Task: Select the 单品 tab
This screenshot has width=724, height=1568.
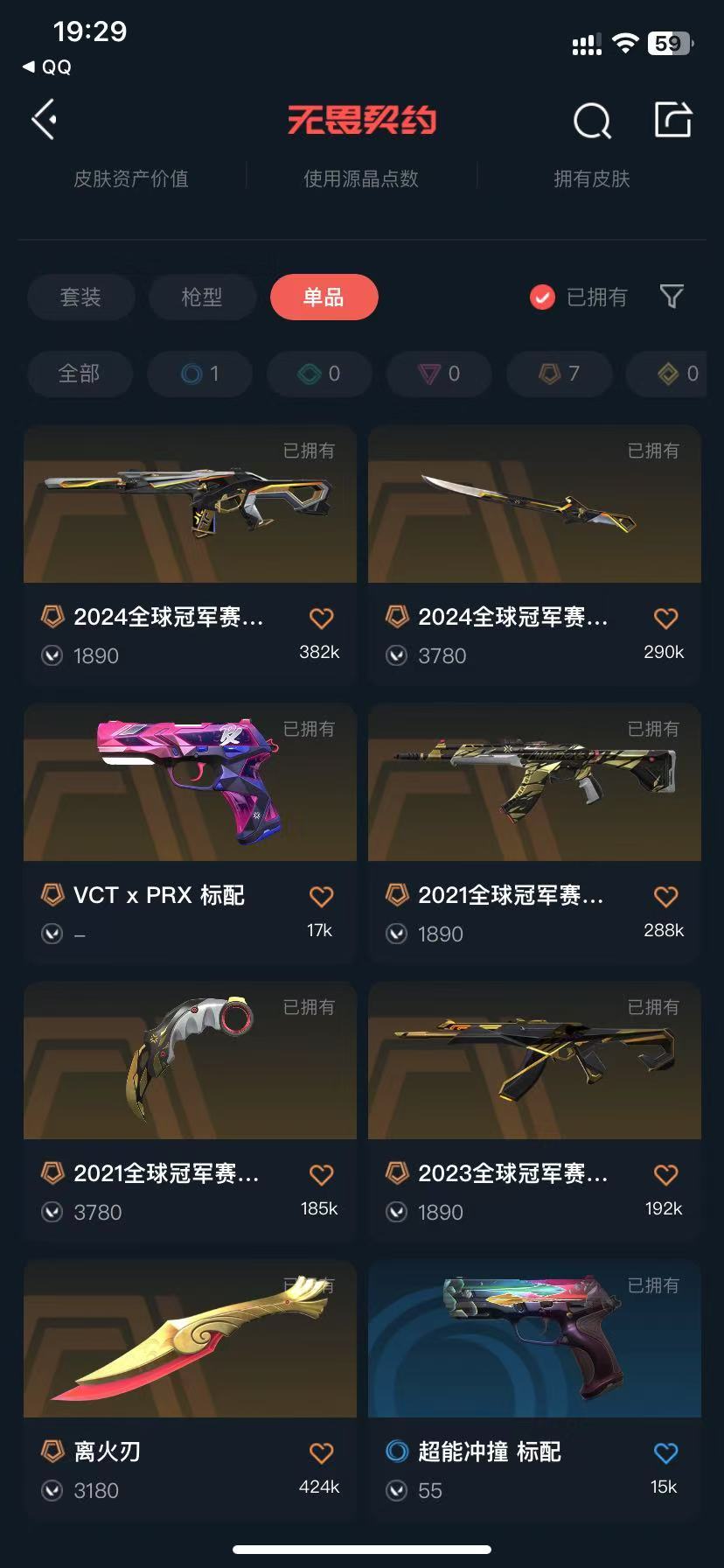Action: pyautogui.click(x=324, y=297)
